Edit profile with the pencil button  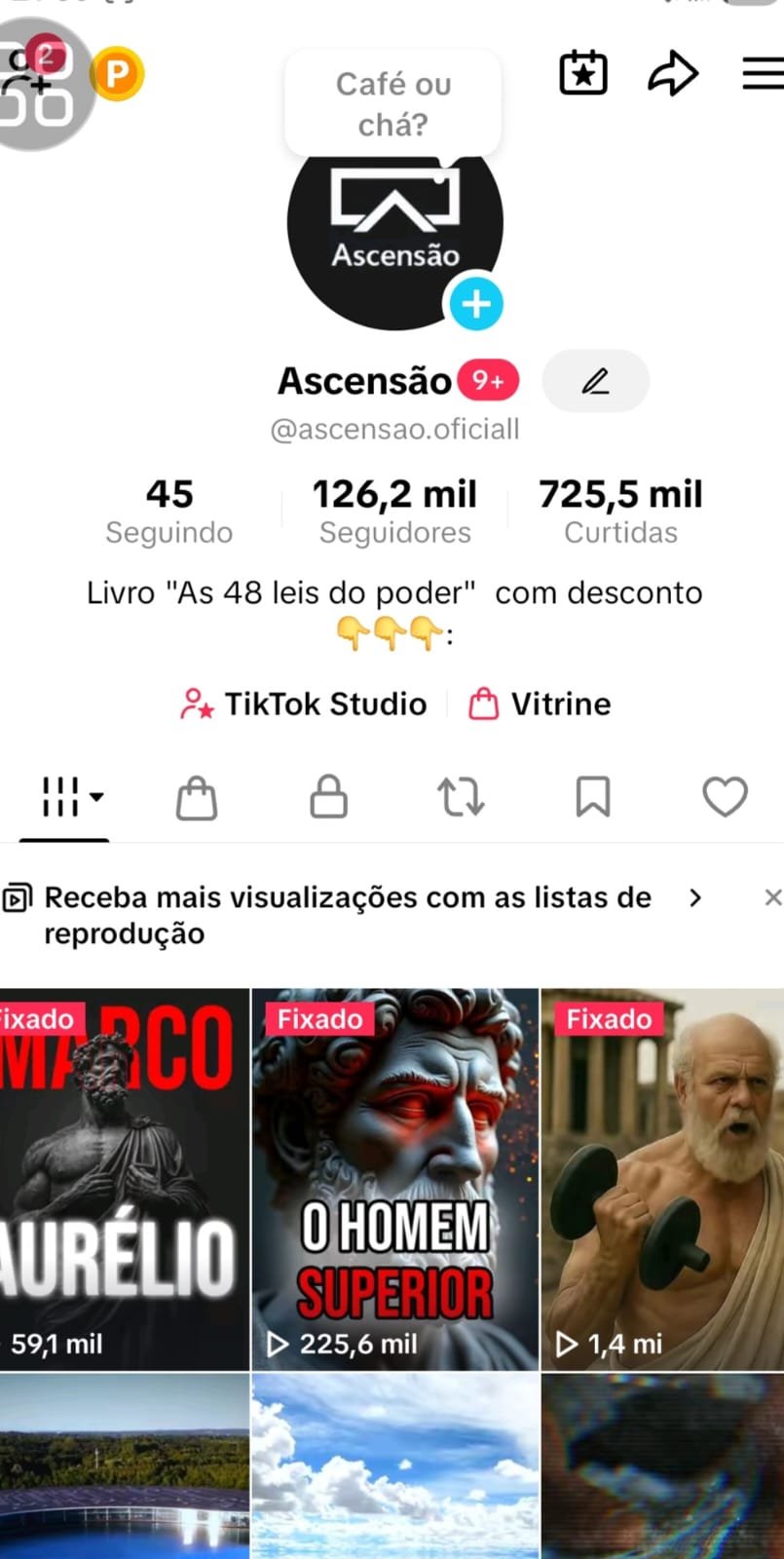[595, 381]
